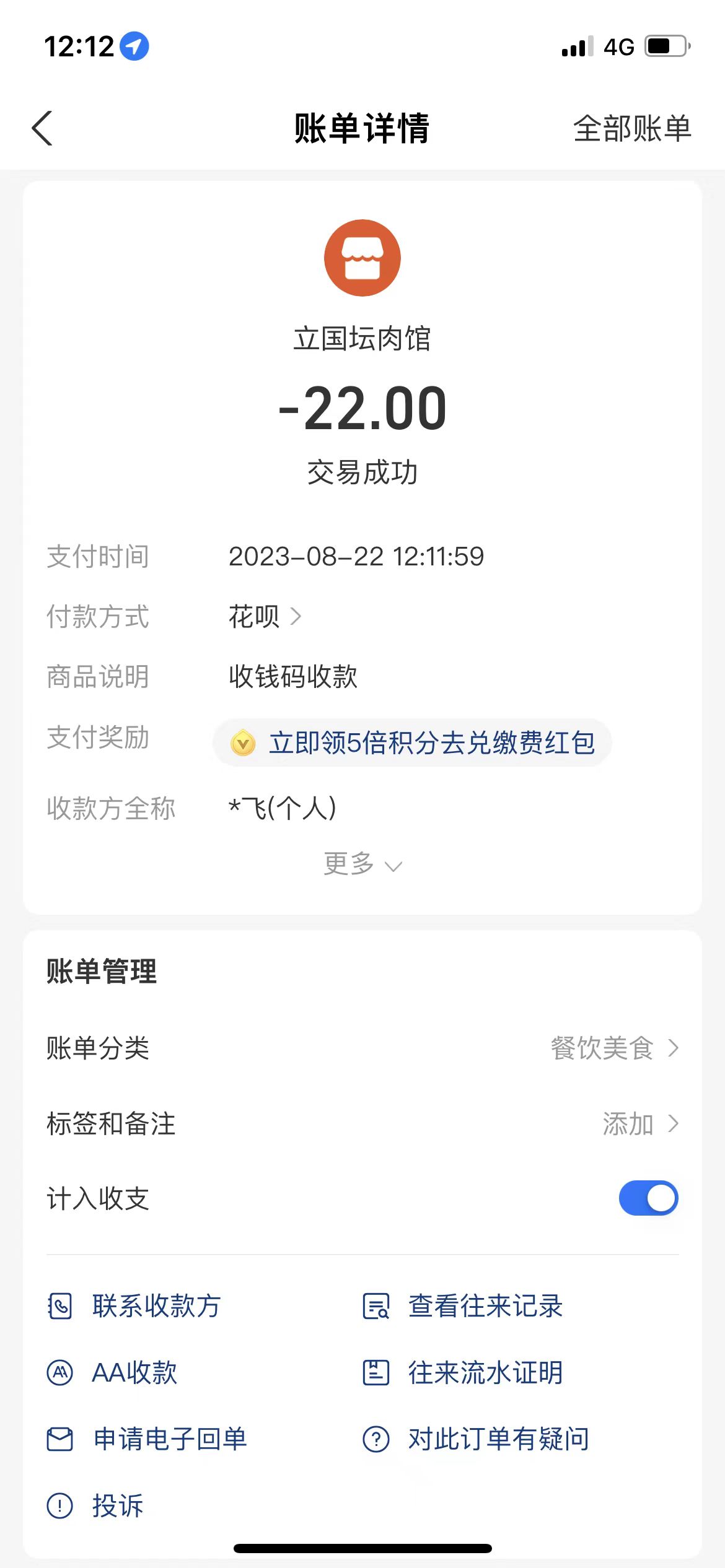Toggle the 计入收支 switch off
Image resolution: width=725 pixels, height=1568 pixels.
pyautogui.click(x=648, y=1198)
